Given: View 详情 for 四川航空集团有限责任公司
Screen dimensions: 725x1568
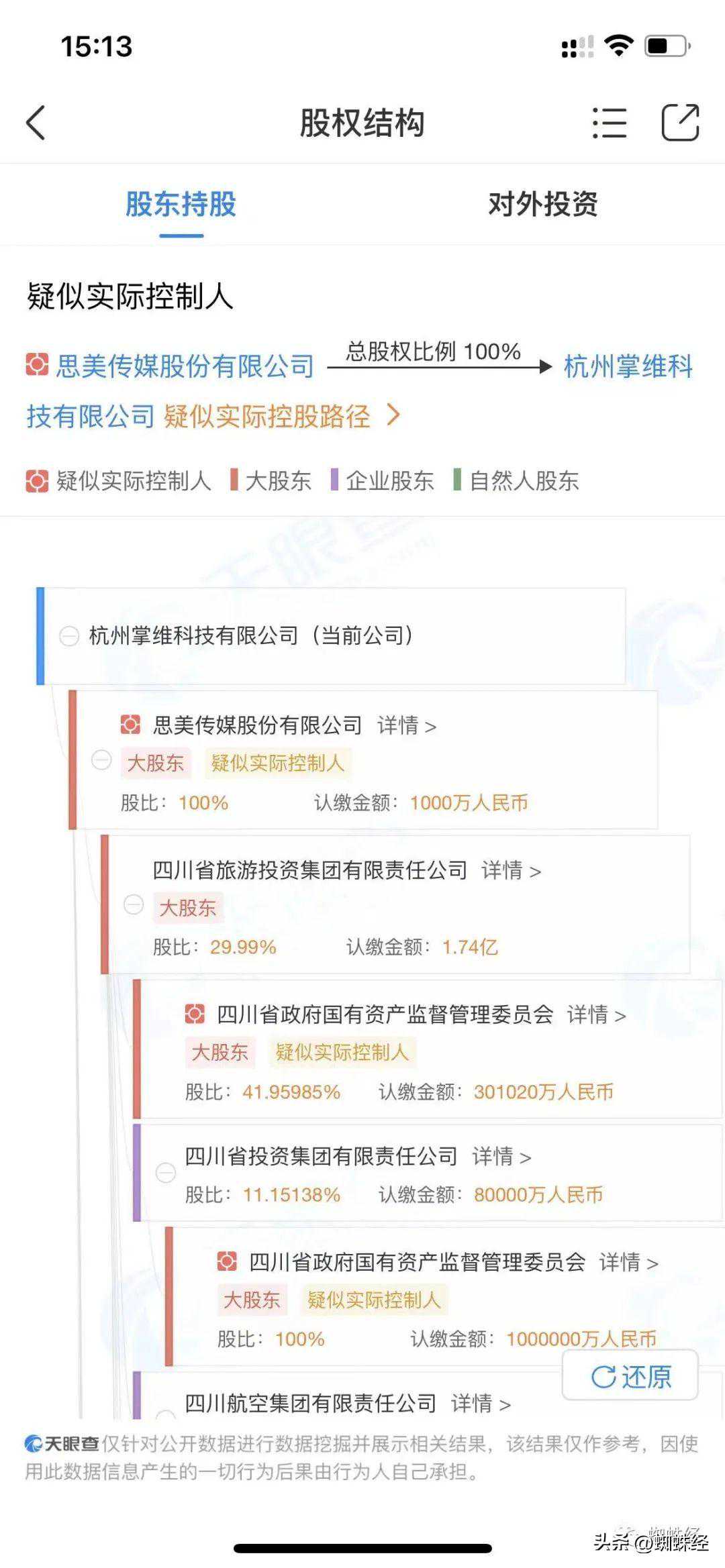Looking at the screenshot, I should pos(481,1404).
